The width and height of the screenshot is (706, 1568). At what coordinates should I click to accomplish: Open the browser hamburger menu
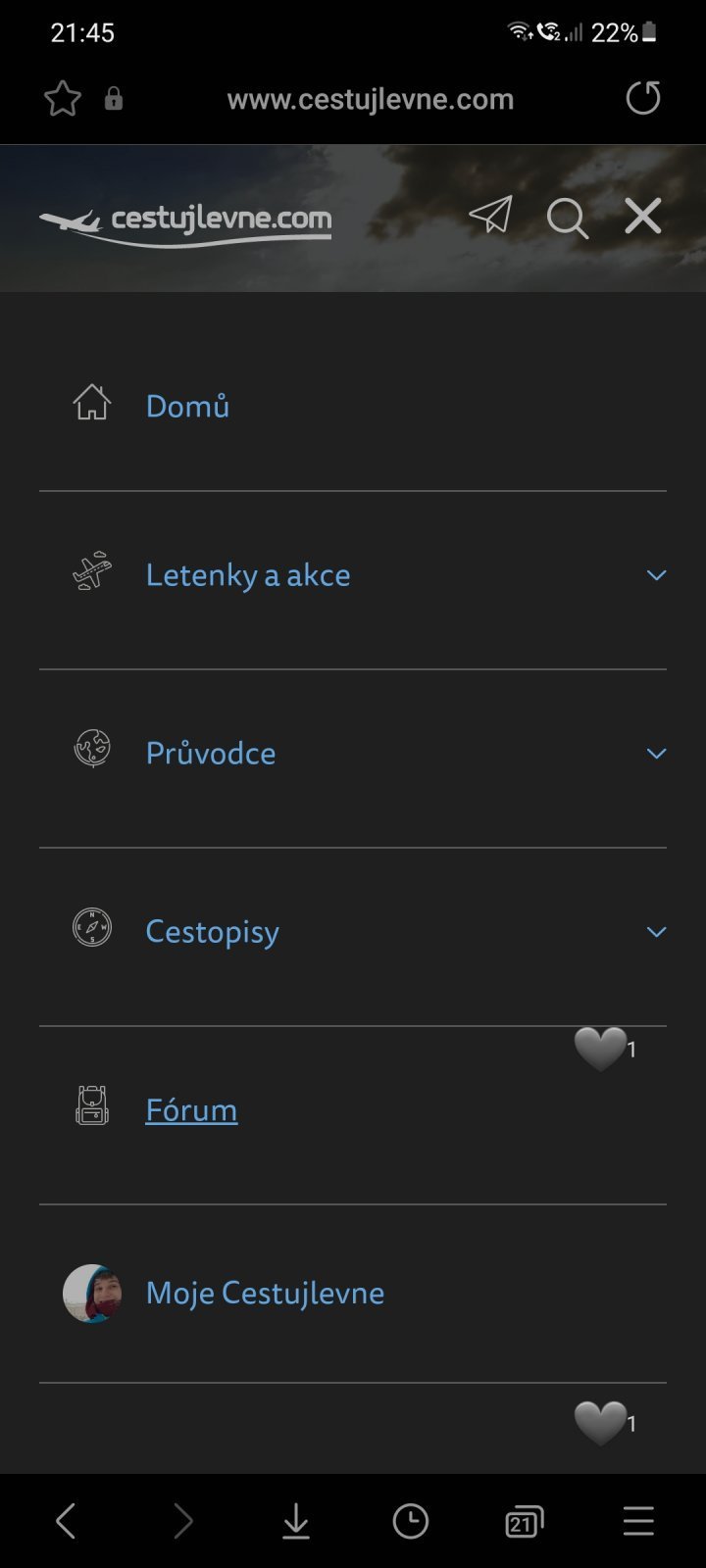tap(638, 1522)
